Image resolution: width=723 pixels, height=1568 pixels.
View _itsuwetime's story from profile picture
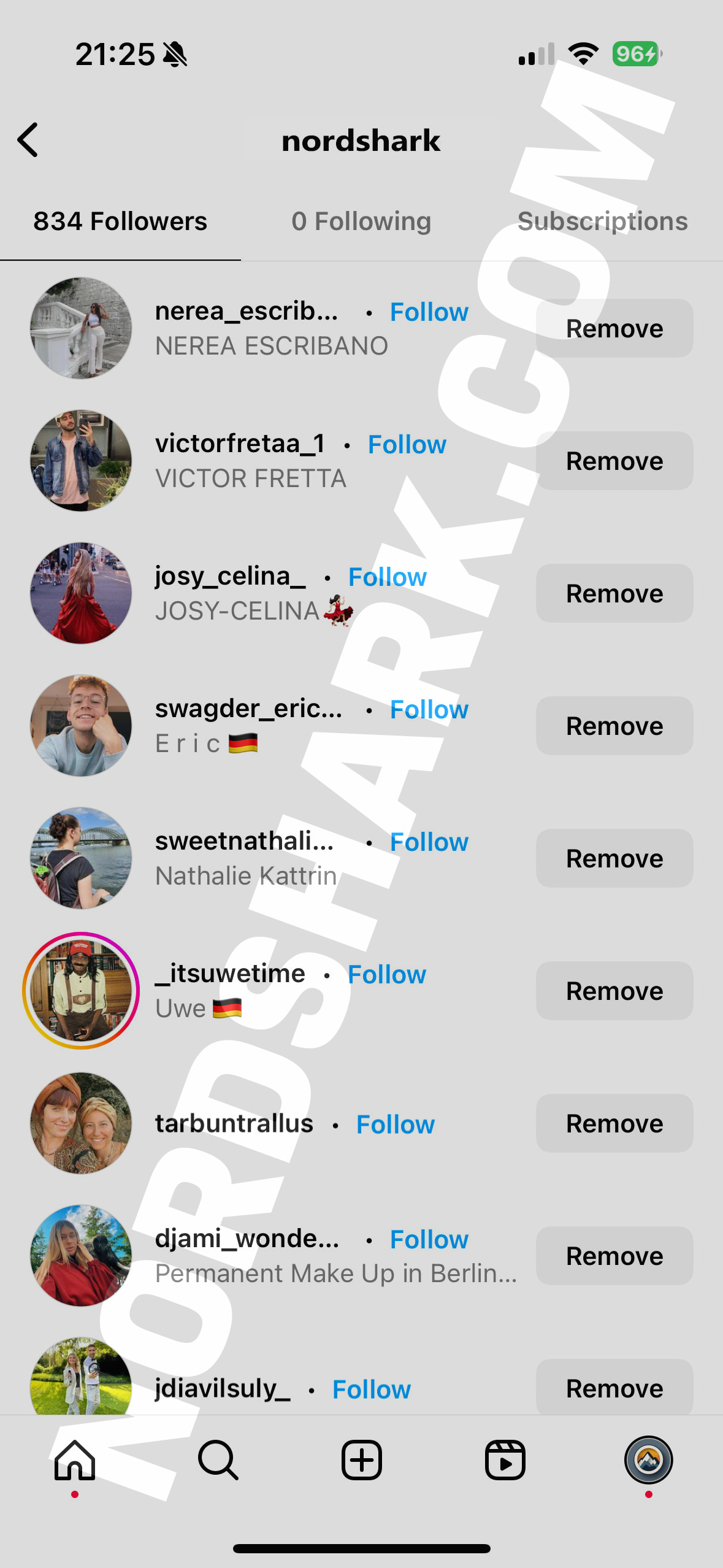tap(81, 991)
